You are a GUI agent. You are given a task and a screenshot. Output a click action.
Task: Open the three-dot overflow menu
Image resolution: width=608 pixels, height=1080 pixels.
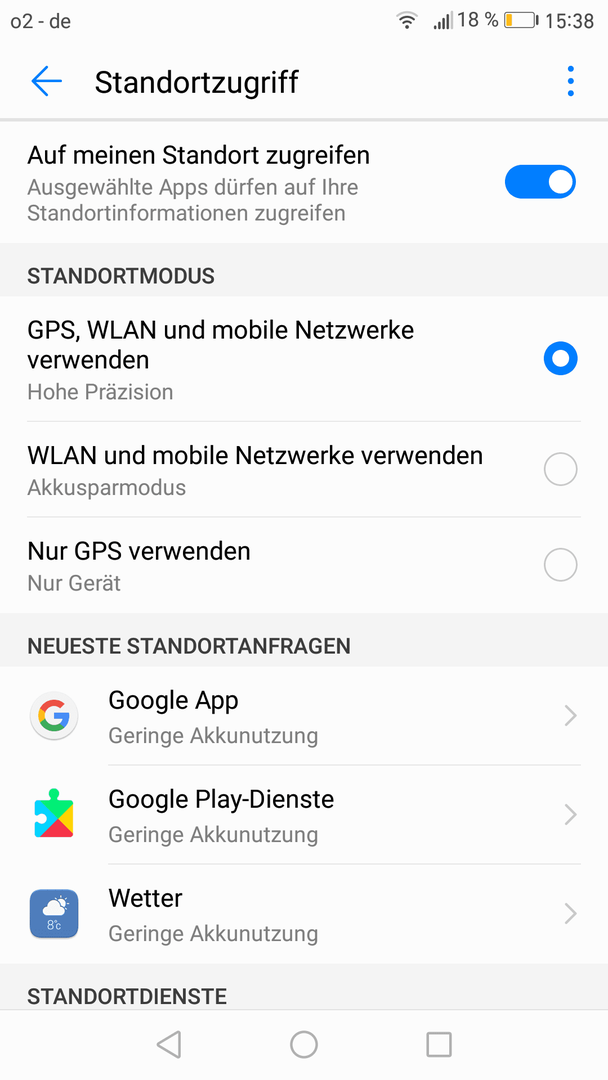pyautogui.click(x=570, y=81)
